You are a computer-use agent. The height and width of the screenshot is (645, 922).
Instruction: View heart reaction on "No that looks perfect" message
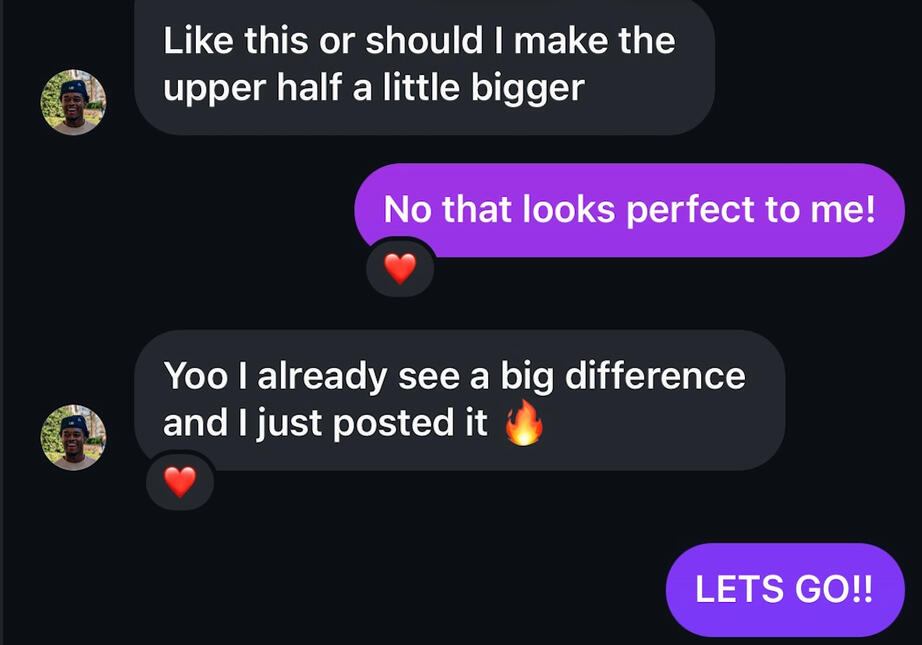(400, 268)
